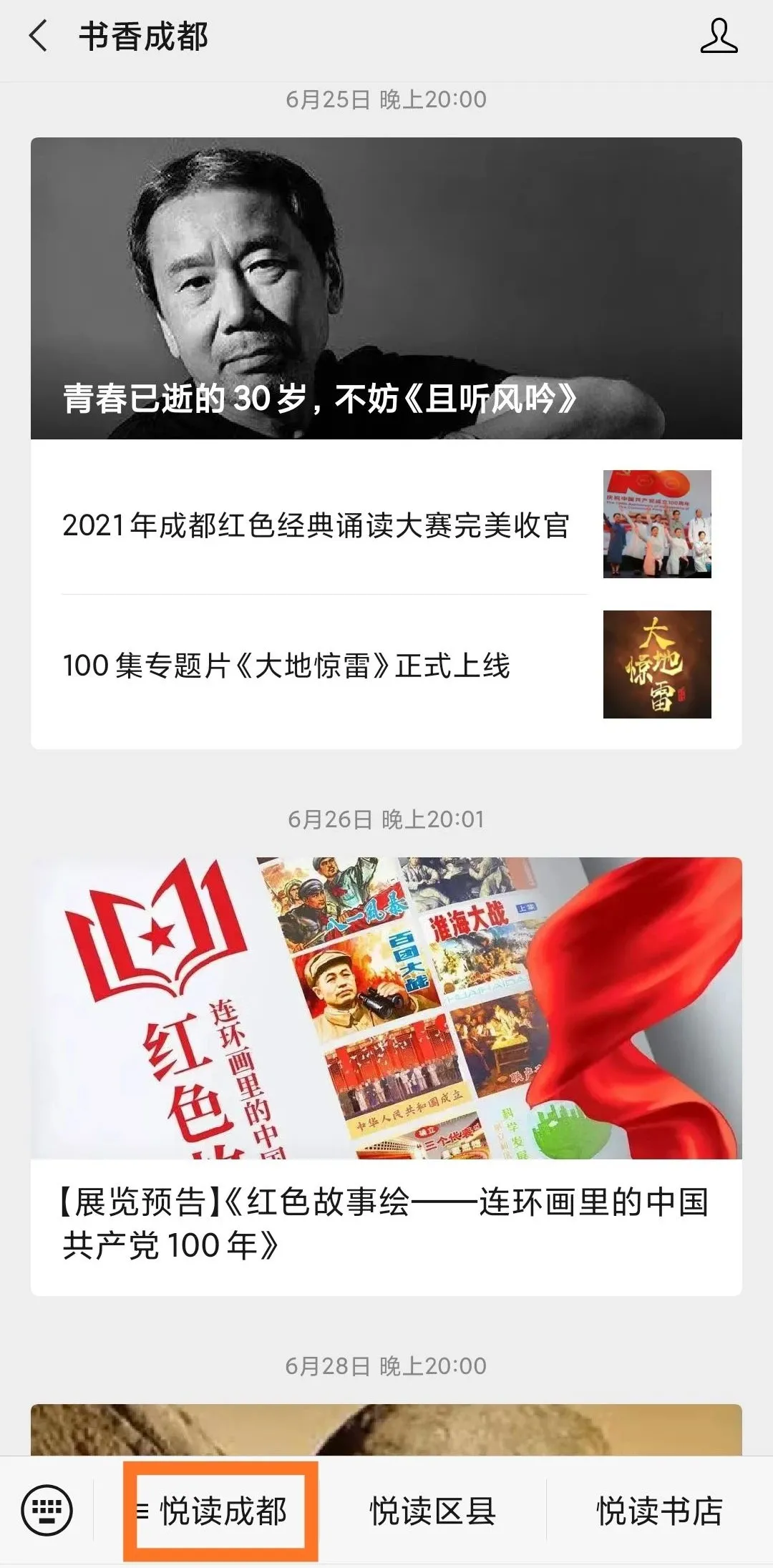Go back from 书香成都 account page
Viewport: 773px width, 1568px height.
pyautogui.click(x=39, y=36)
